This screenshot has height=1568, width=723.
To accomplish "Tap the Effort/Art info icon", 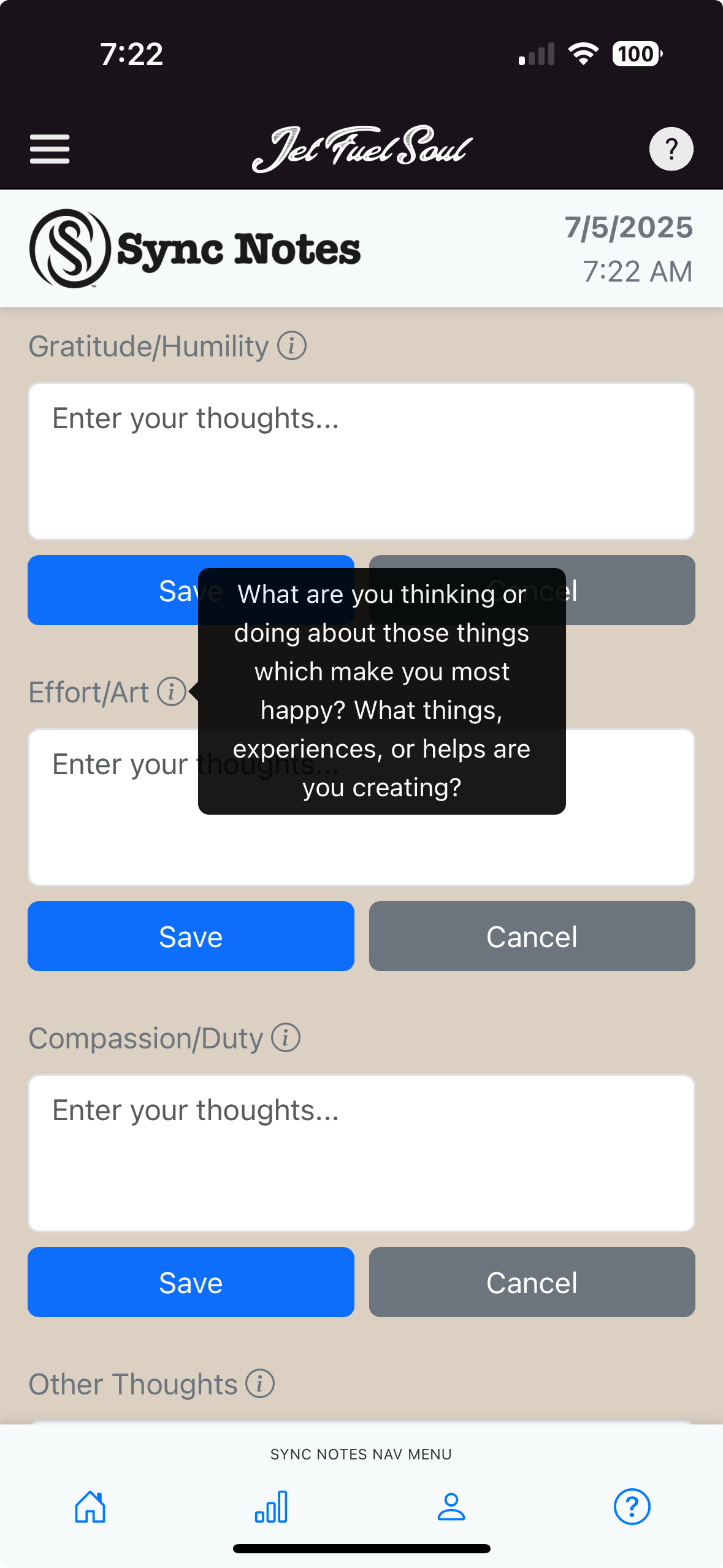I will [x=172, y=692].
